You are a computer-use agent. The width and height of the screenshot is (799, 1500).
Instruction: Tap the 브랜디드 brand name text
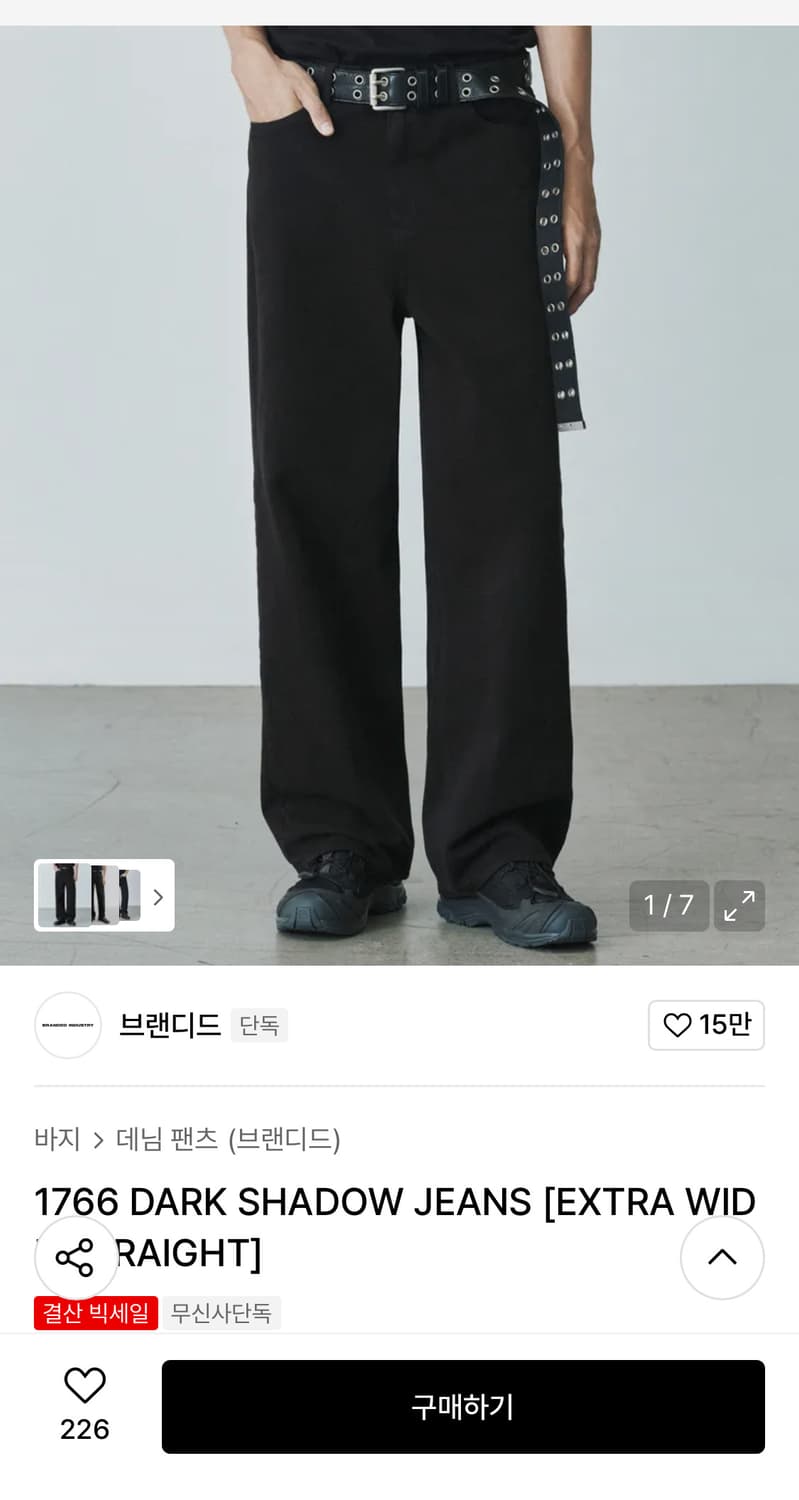point(170,1026)
